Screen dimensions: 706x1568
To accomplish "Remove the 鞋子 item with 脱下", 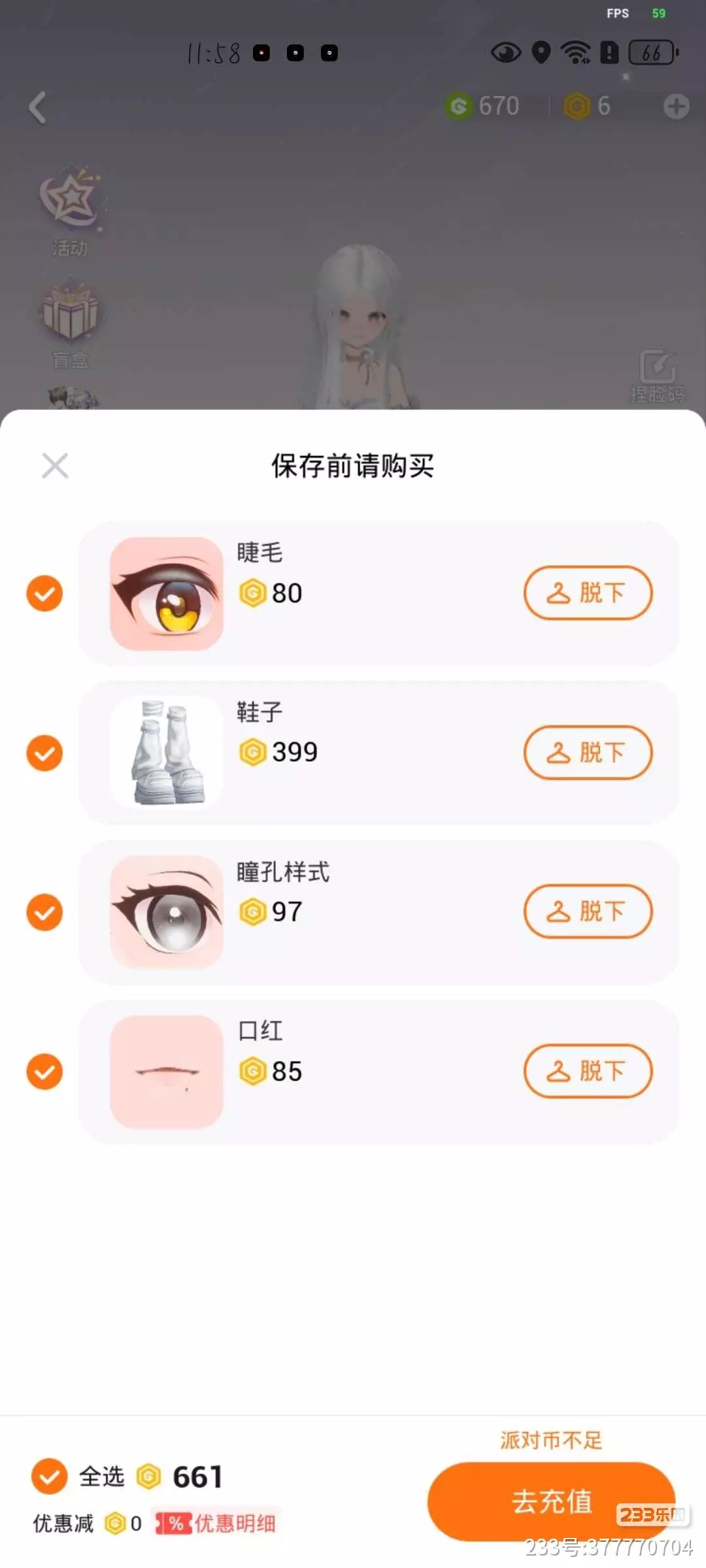I will pos(588,753).
